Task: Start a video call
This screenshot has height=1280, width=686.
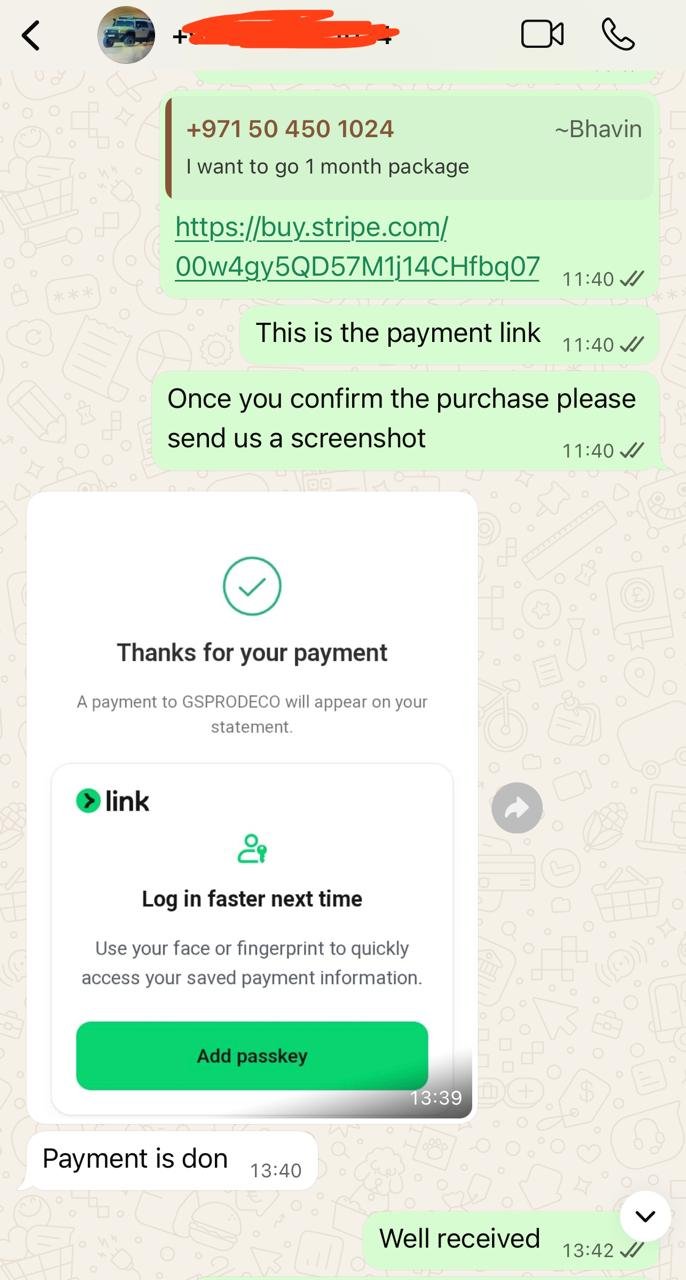Action: [x=542, y=35]
